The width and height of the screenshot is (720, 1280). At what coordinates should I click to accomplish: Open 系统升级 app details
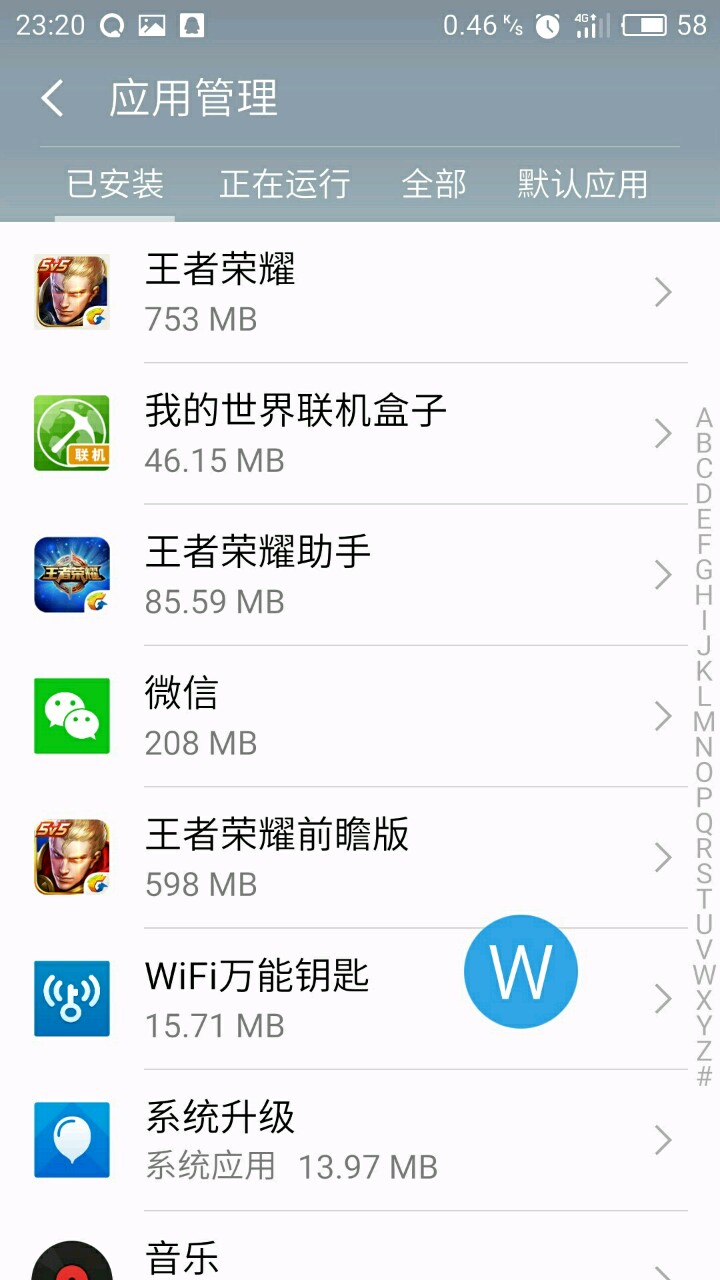point(360,1140)
